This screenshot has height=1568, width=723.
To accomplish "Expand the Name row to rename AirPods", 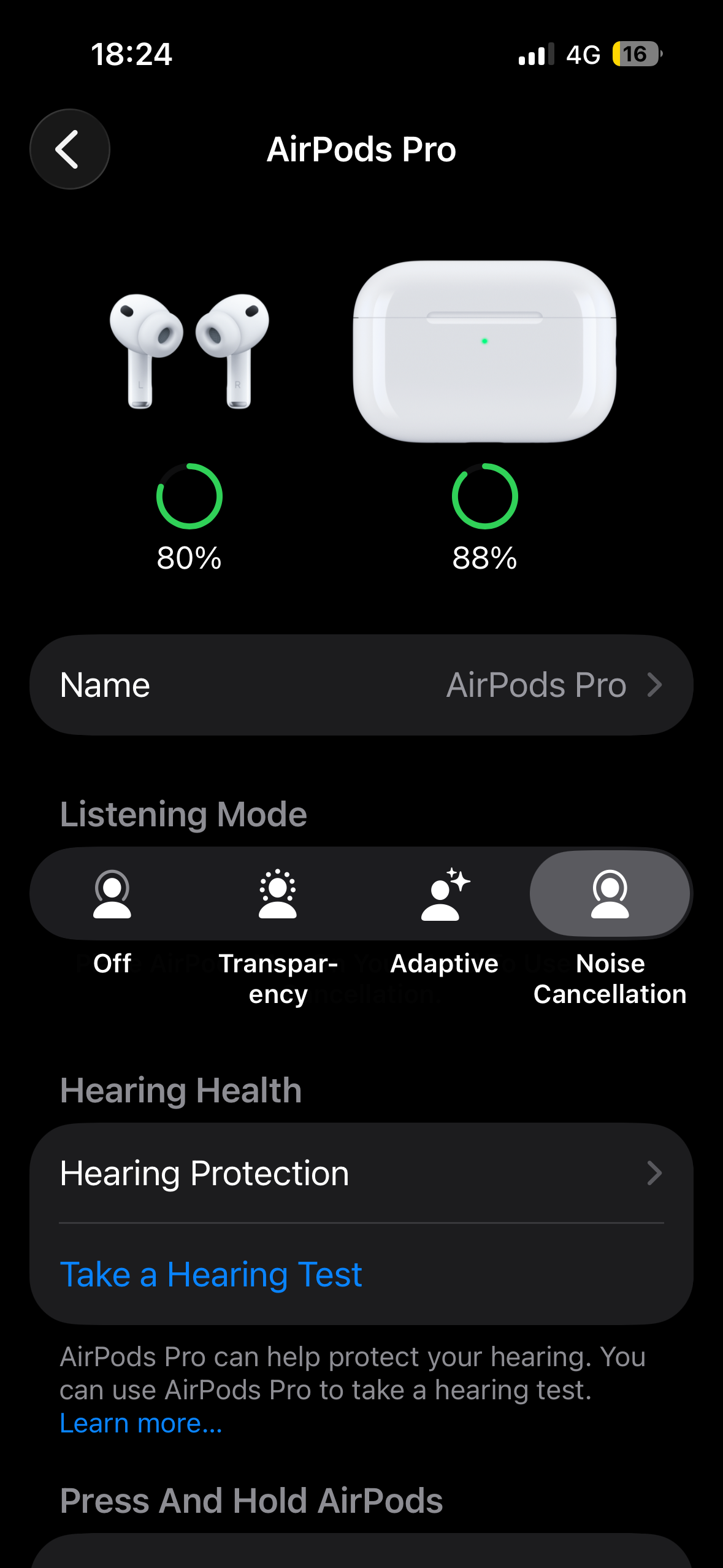I will [362, 684].
